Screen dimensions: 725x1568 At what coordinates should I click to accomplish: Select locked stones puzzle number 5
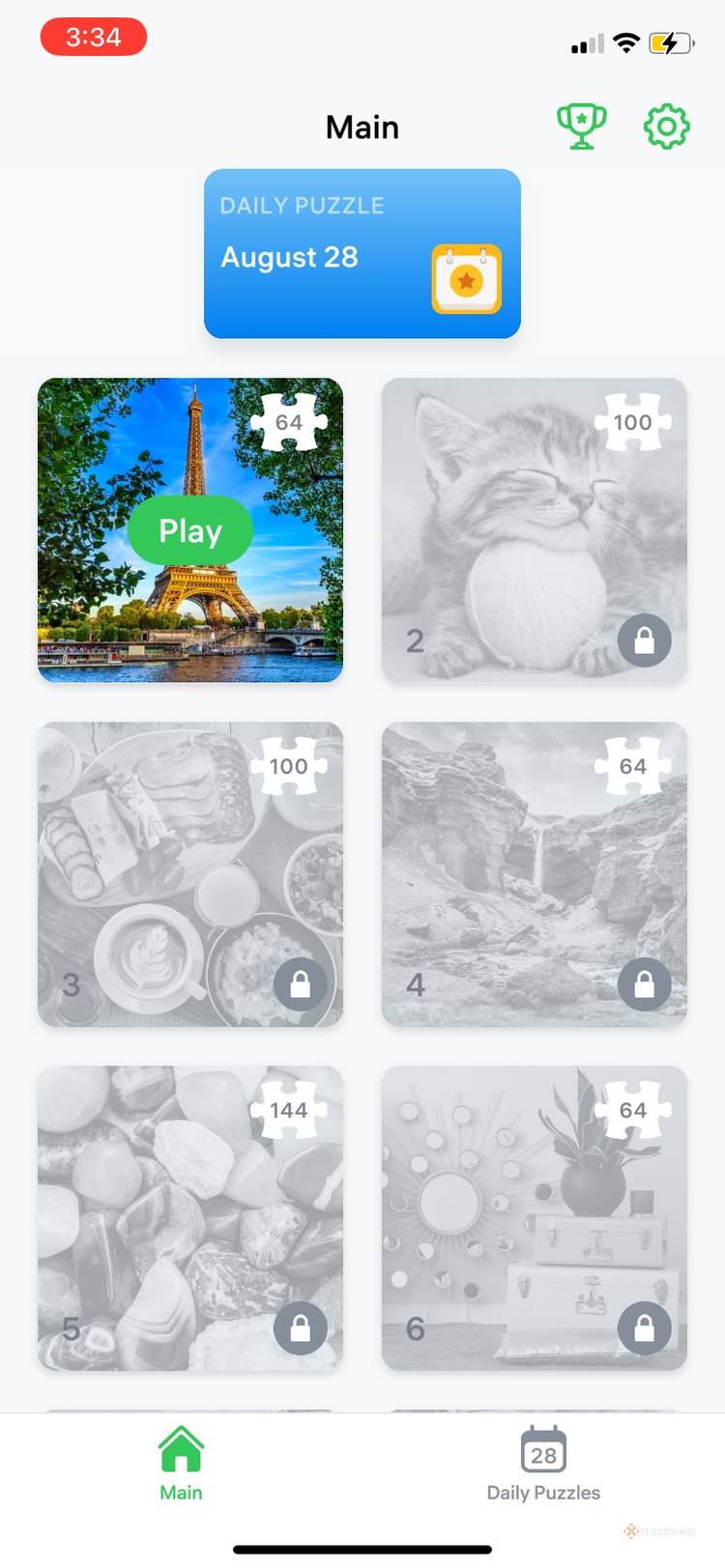(x=190, y=1217)
